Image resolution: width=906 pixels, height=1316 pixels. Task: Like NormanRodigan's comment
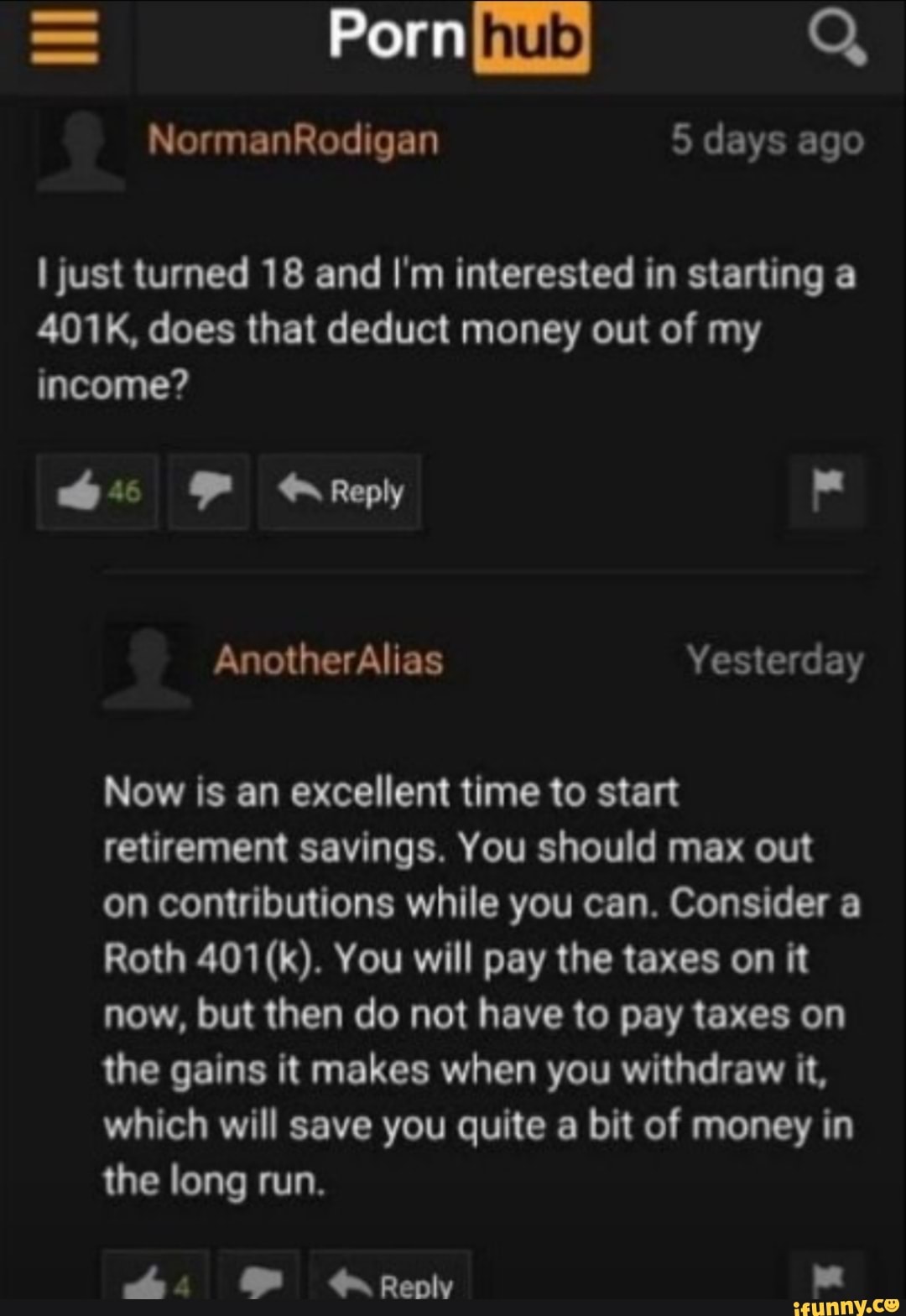coord(96,492)
